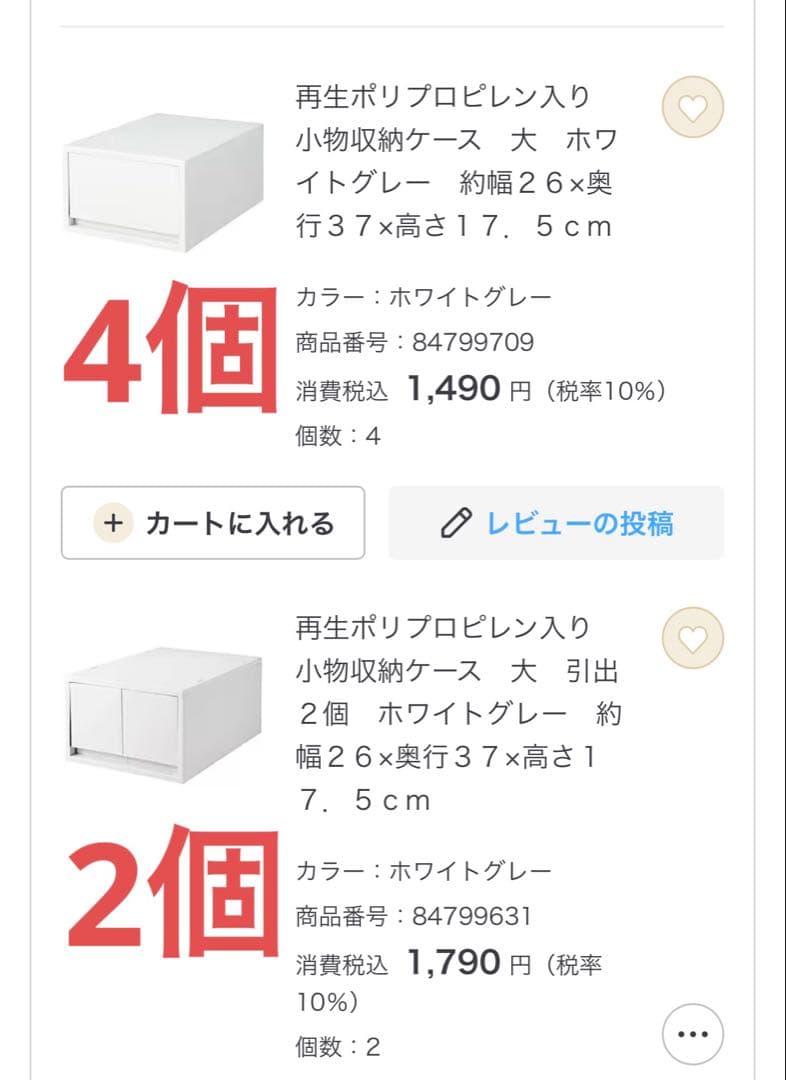Click the 1,490円 price of the first item
Screen dimensions: 786x1080
[458, 390]
